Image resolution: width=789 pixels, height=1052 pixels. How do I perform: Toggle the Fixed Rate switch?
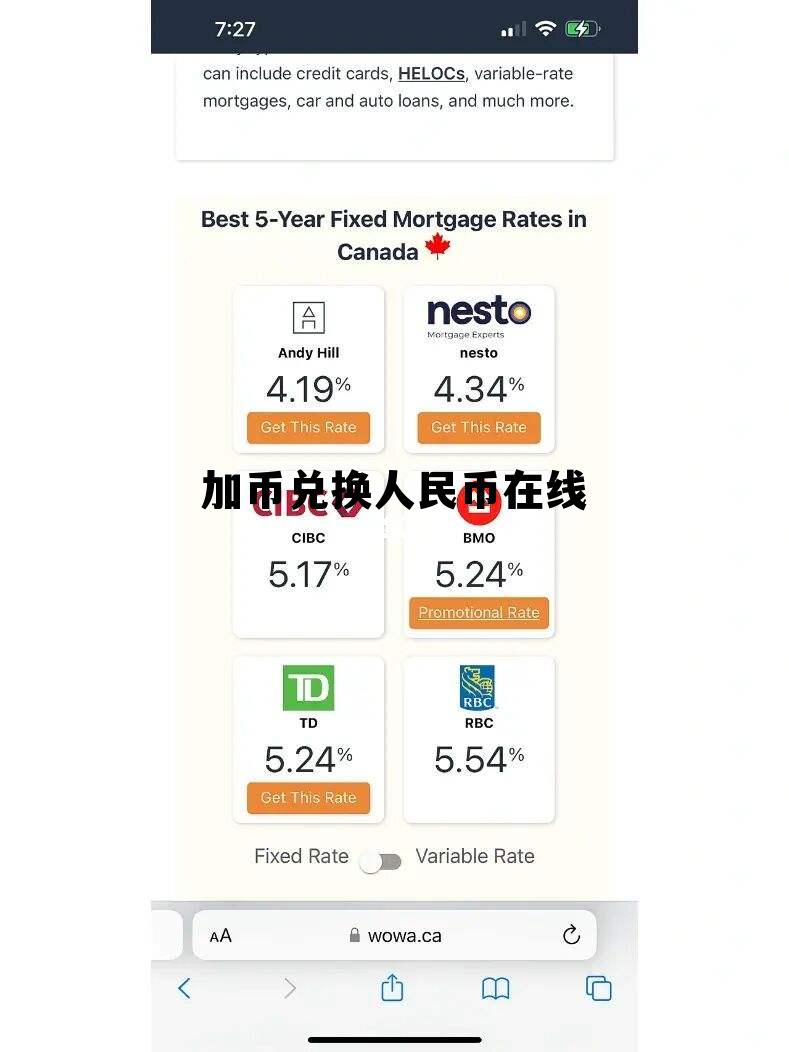click(381, 860)
